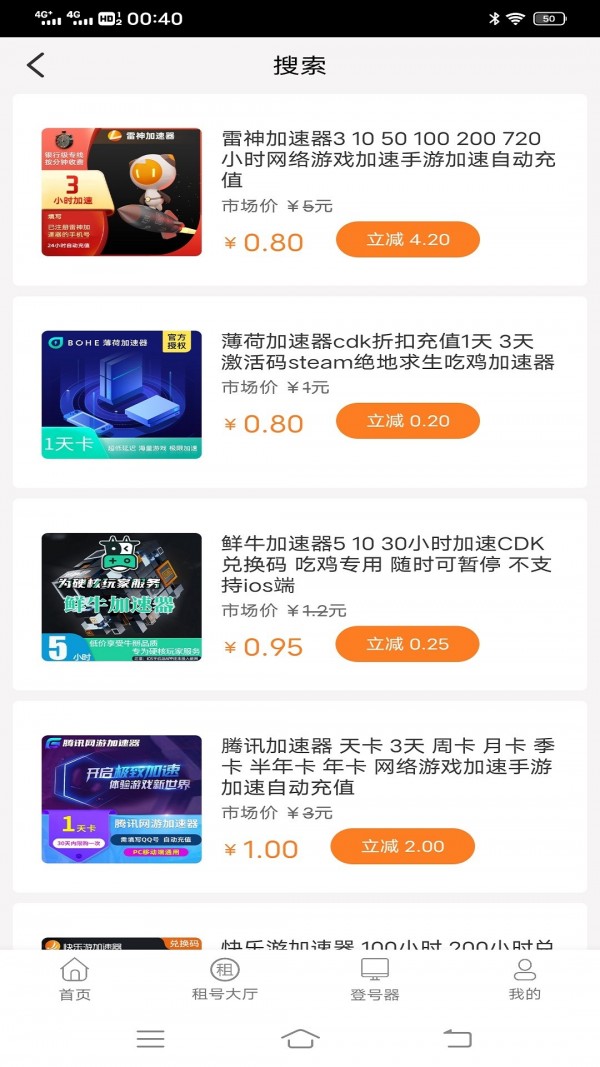Tap 立减 2.00 on 腾讯加速器
The image size is (600, 1067).
click(403, 846)
